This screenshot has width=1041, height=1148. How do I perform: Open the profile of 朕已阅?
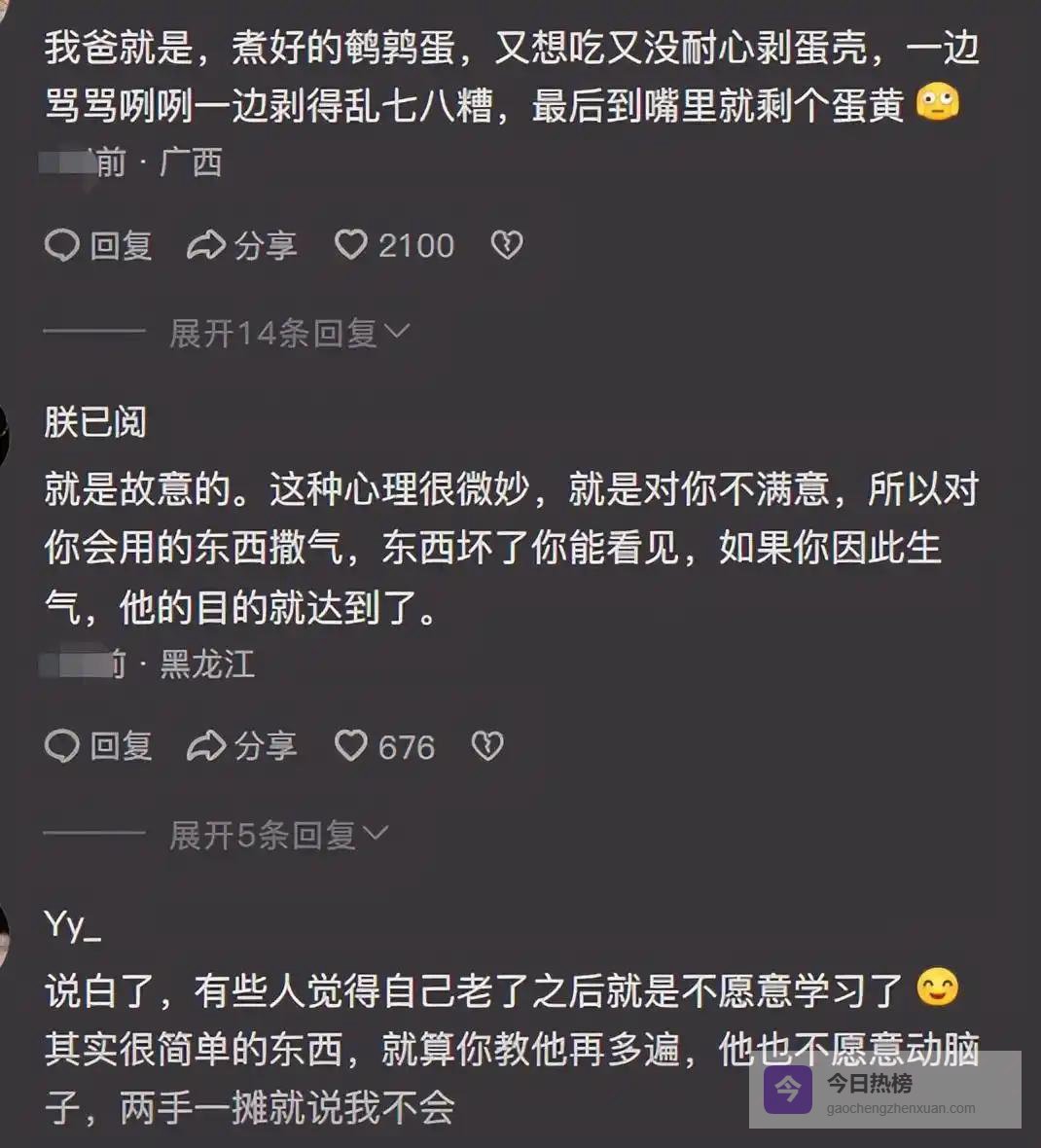[x=95, y=422]
